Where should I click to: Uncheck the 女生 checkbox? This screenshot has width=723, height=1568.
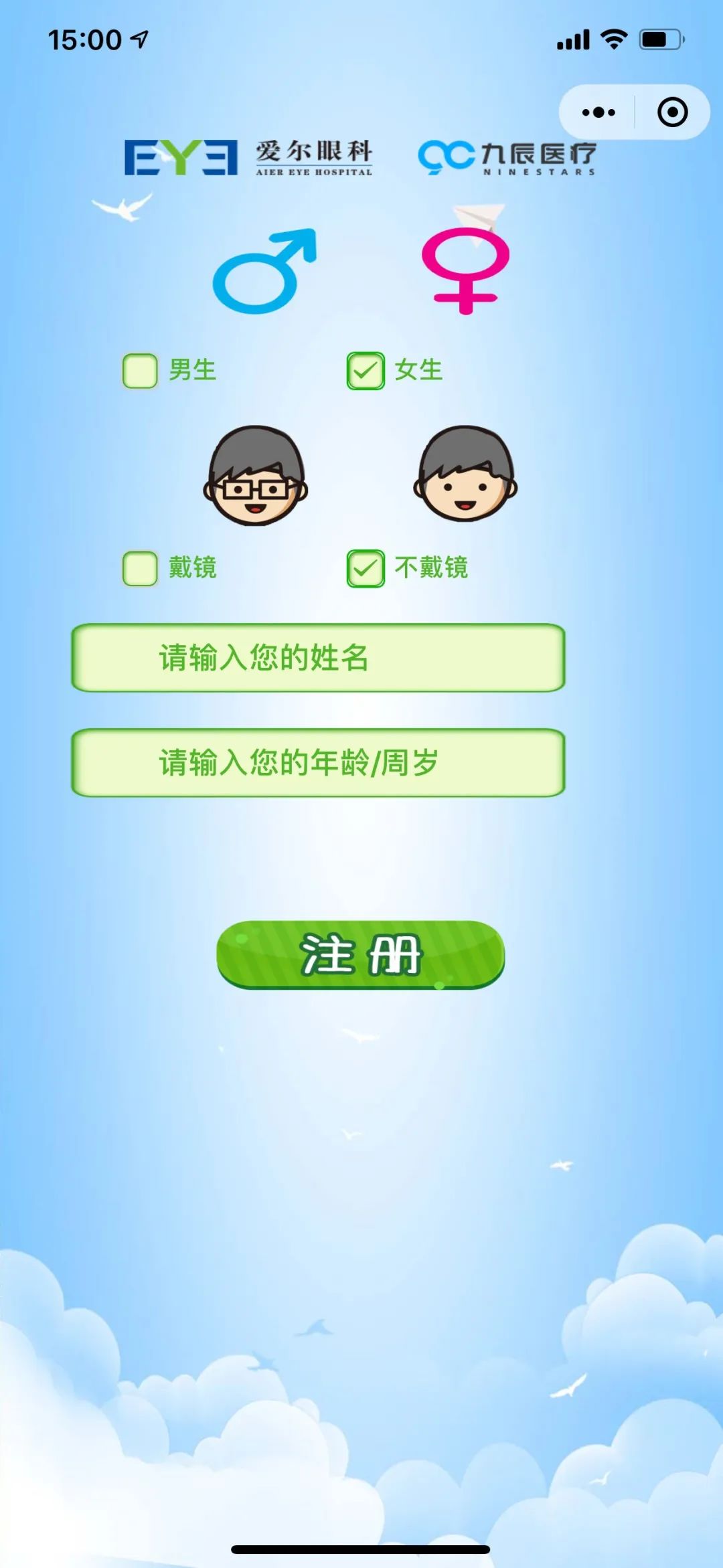click(366, 371)
